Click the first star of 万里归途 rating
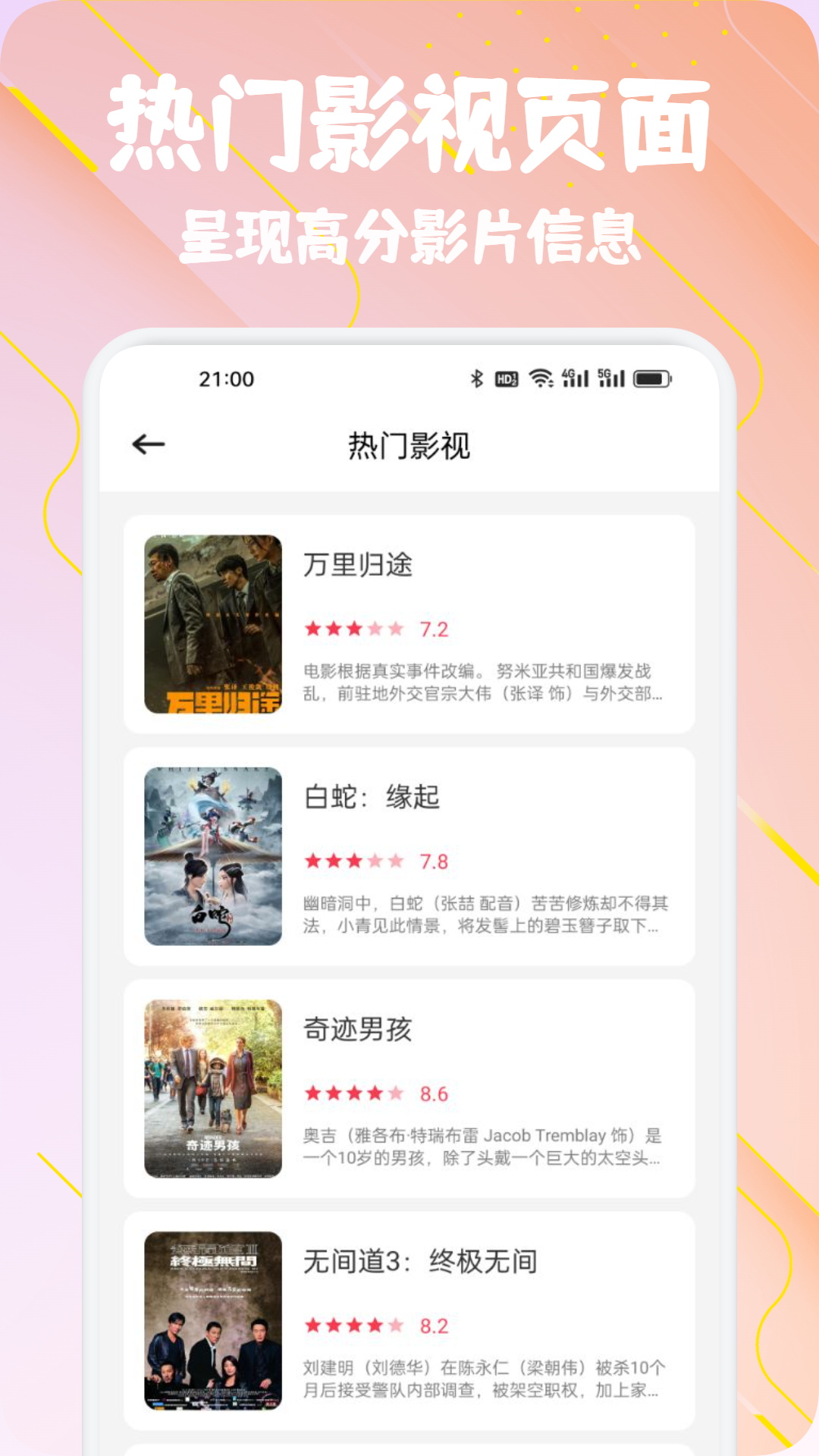The image size is (819, 1456). point(313,628)
